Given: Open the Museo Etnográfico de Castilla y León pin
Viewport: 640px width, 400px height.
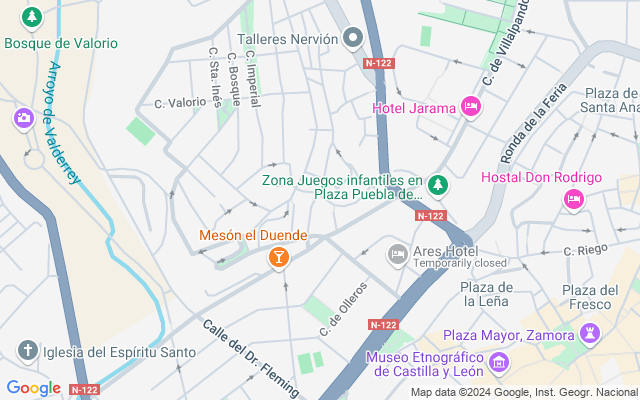Looking at the screenshot, I should click(499, 363).
